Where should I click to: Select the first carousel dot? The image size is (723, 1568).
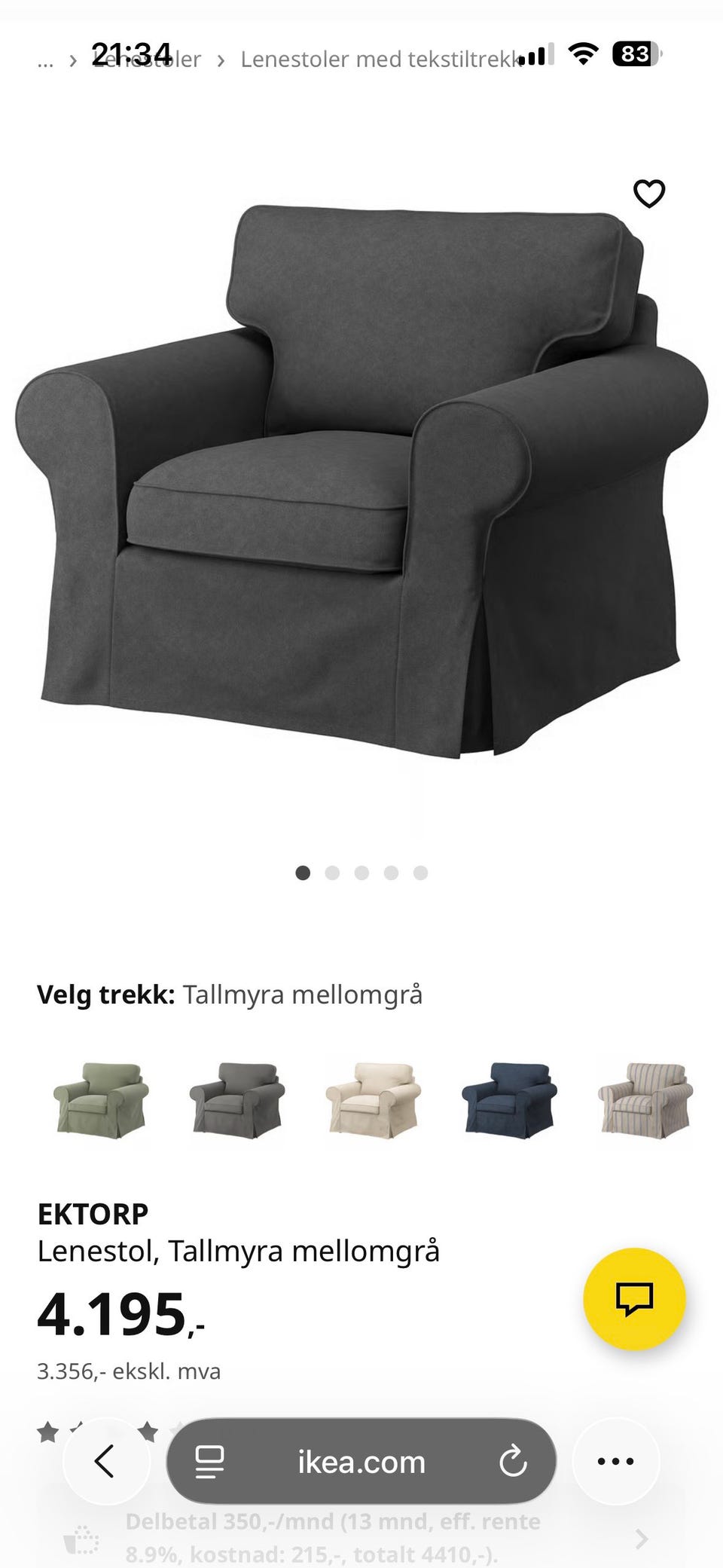[x=303, y=873]
